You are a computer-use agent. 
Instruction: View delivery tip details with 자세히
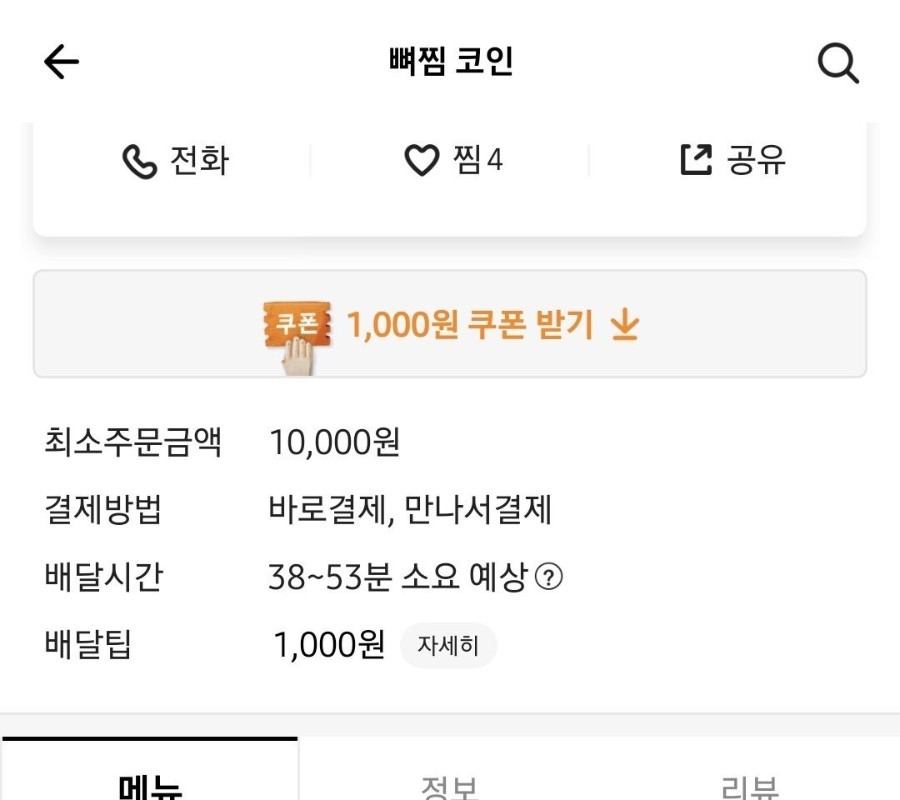tap(448, 646)
